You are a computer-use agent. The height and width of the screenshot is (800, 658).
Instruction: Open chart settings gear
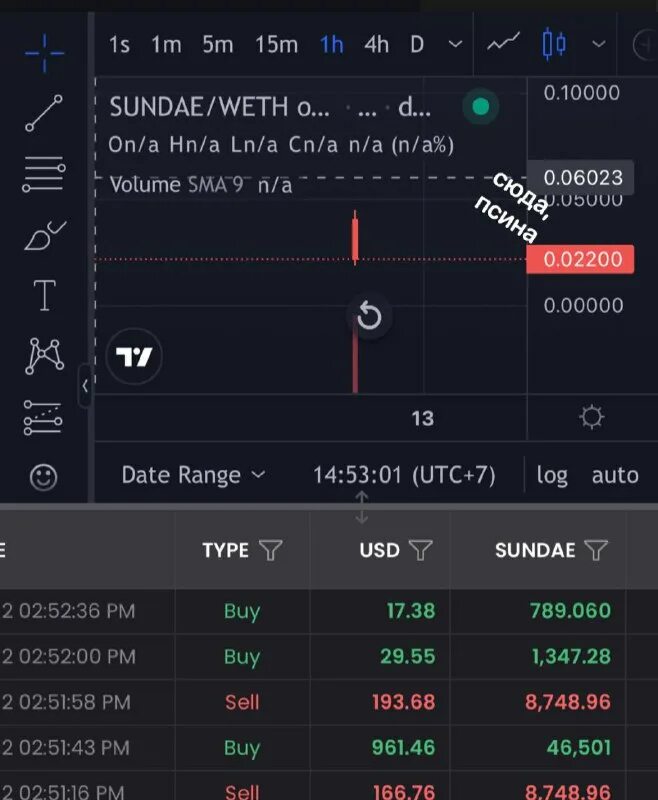pos(592,418)
